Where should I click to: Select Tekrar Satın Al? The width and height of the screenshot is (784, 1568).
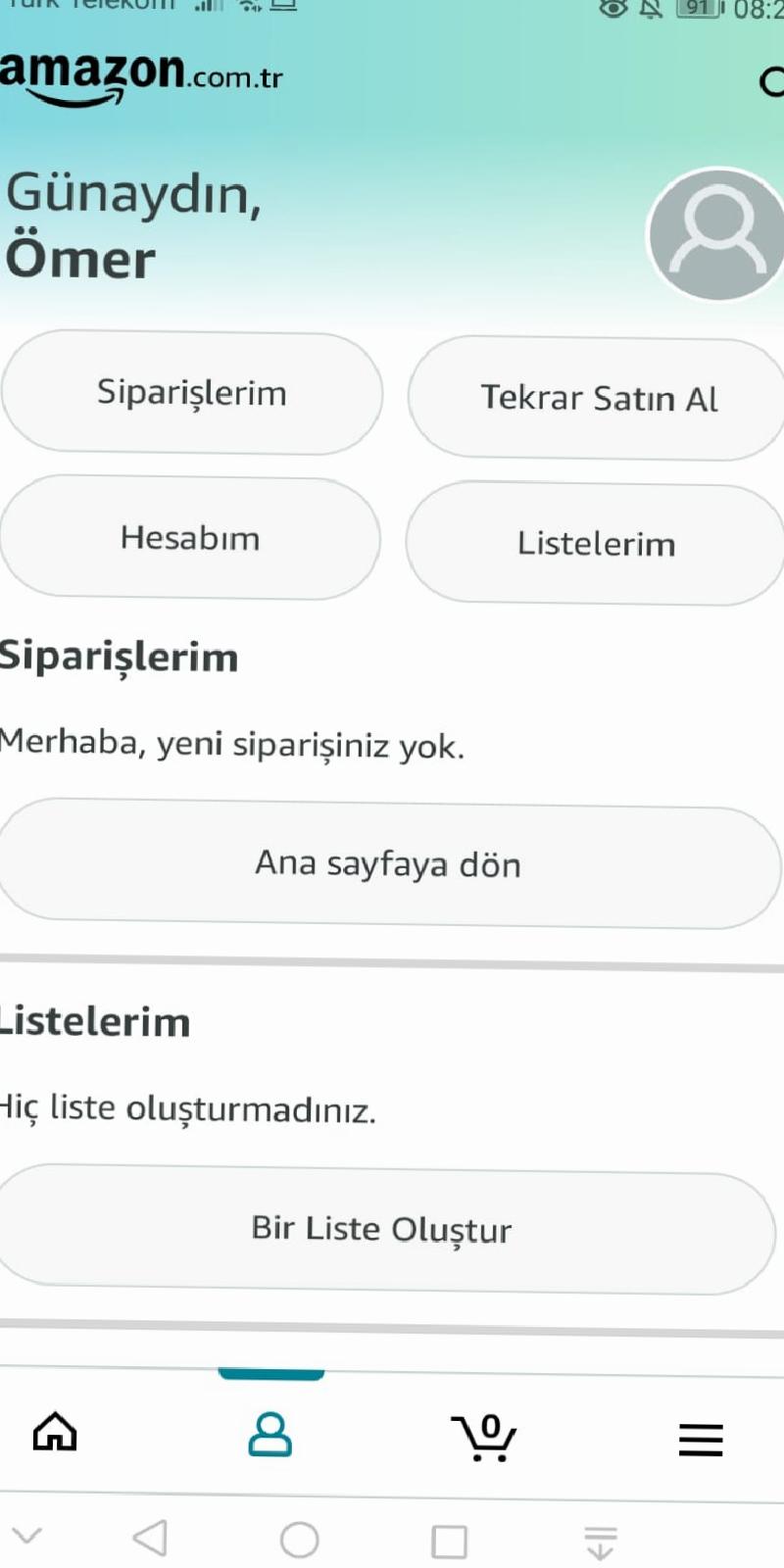pos(598,399)
